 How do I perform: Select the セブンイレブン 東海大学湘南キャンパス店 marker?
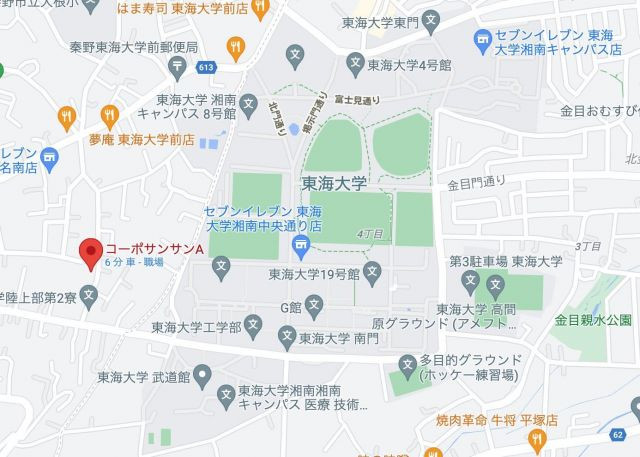[483, 39]
